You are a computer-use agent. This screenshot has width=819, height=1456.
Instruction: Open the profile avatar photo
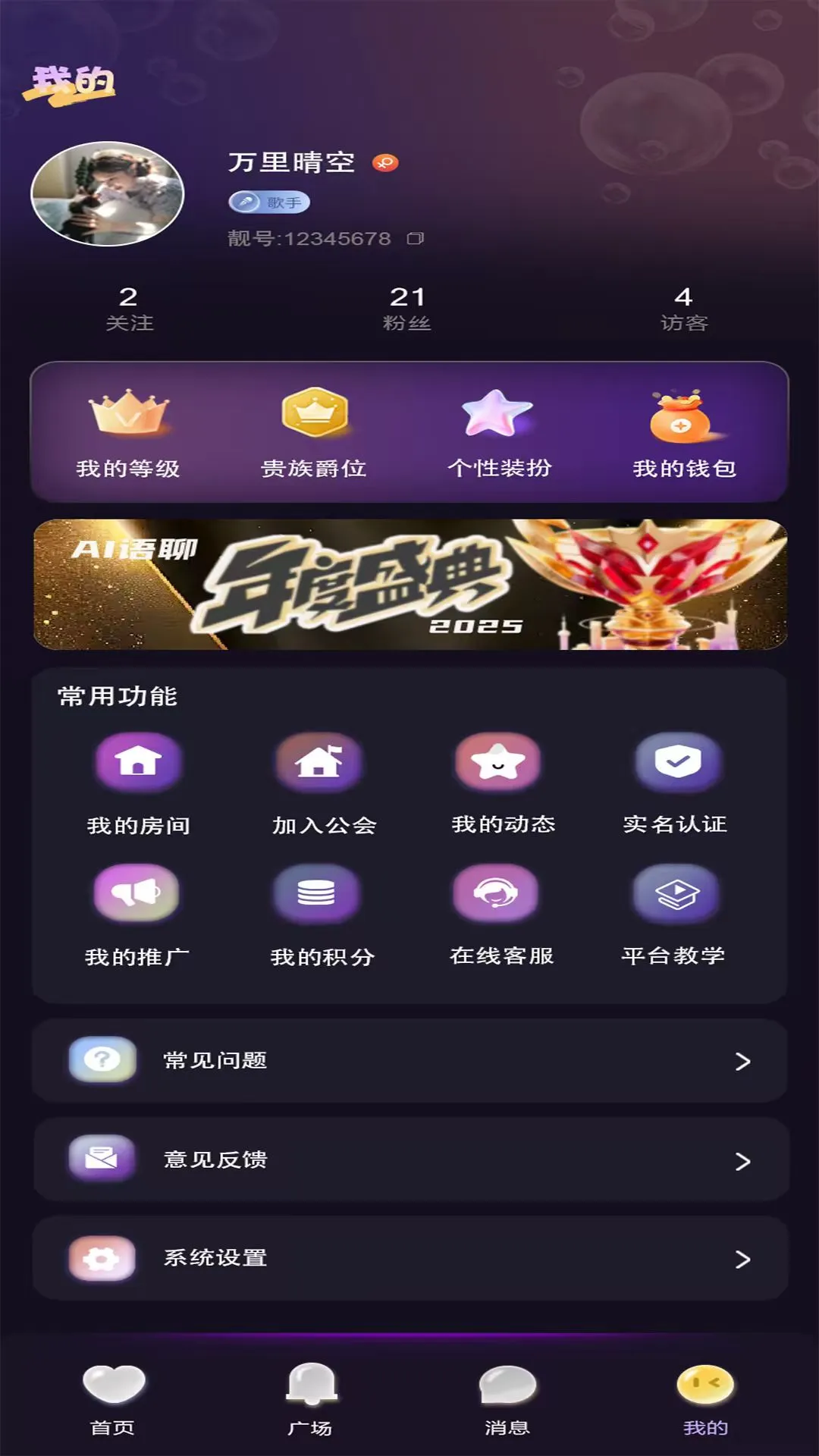coord(108,194)
